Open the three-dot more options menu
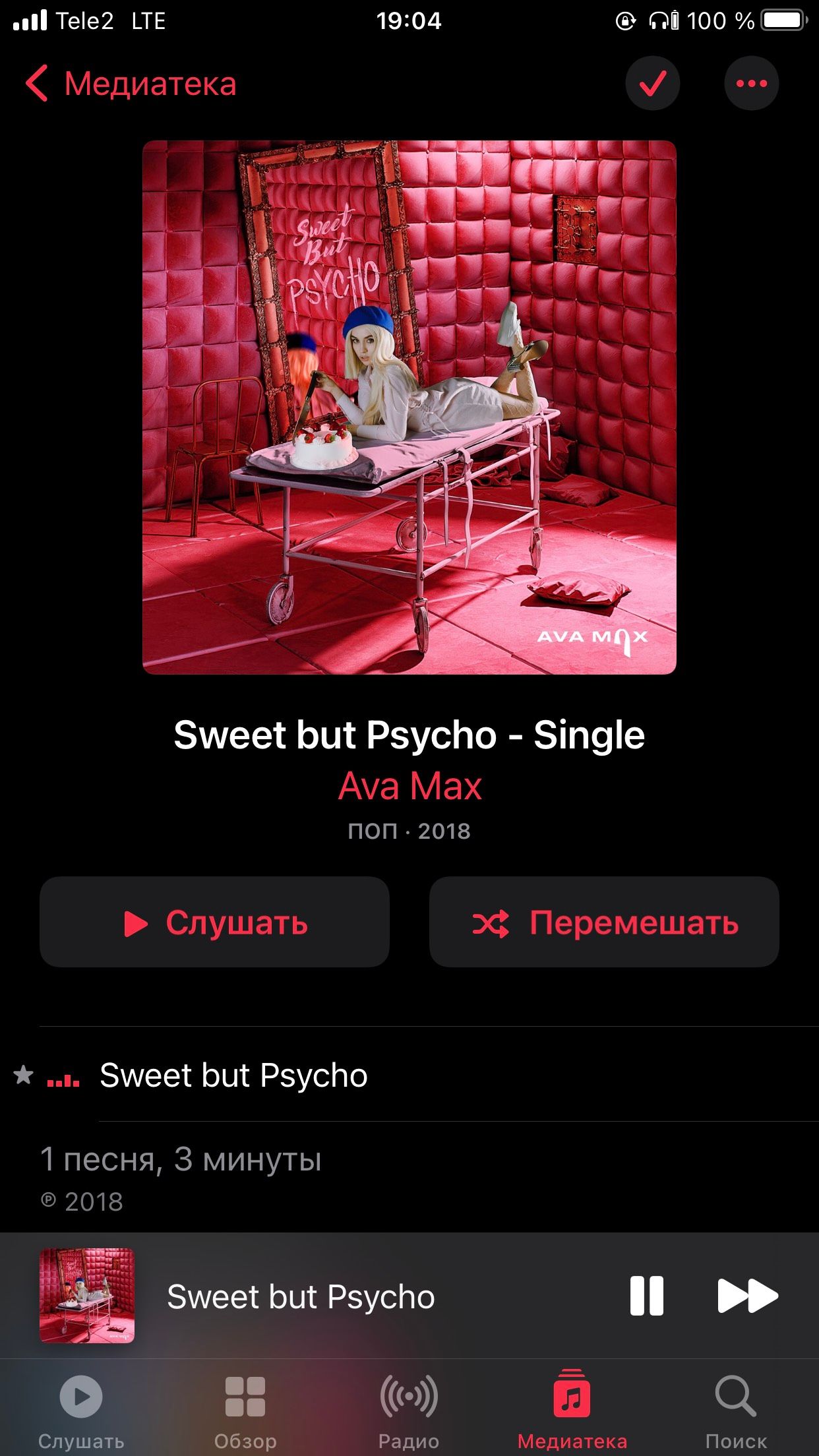The width and height of the screenshot is (819, 1456). pyautogui.click(x=751, y=84)
